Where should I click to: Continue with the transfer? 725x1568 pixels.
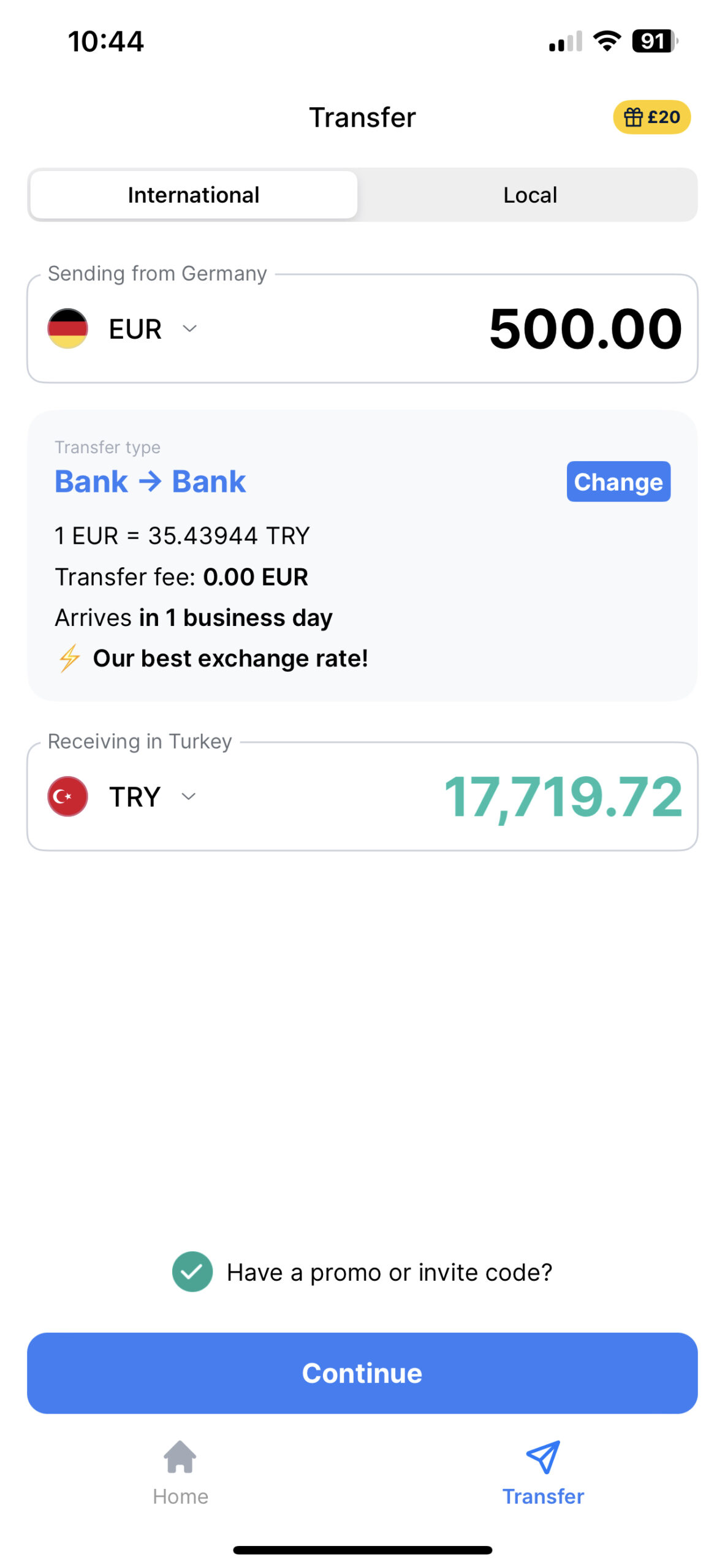(x=362, y=1373)
